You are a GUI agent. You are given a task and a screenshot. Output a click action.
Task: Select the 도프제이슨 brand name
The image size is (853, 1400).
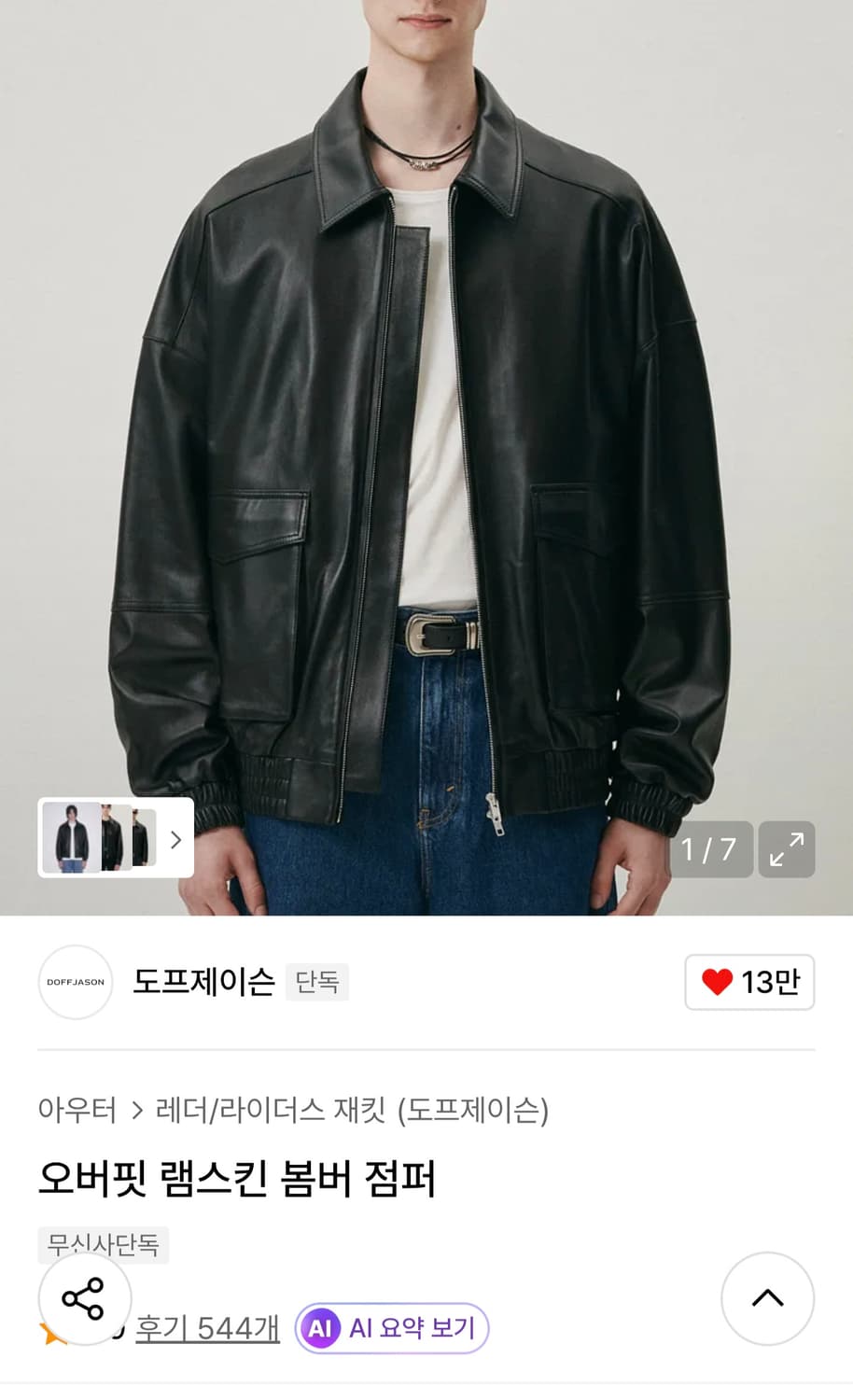pyautogui.click(x=203, y=982)
